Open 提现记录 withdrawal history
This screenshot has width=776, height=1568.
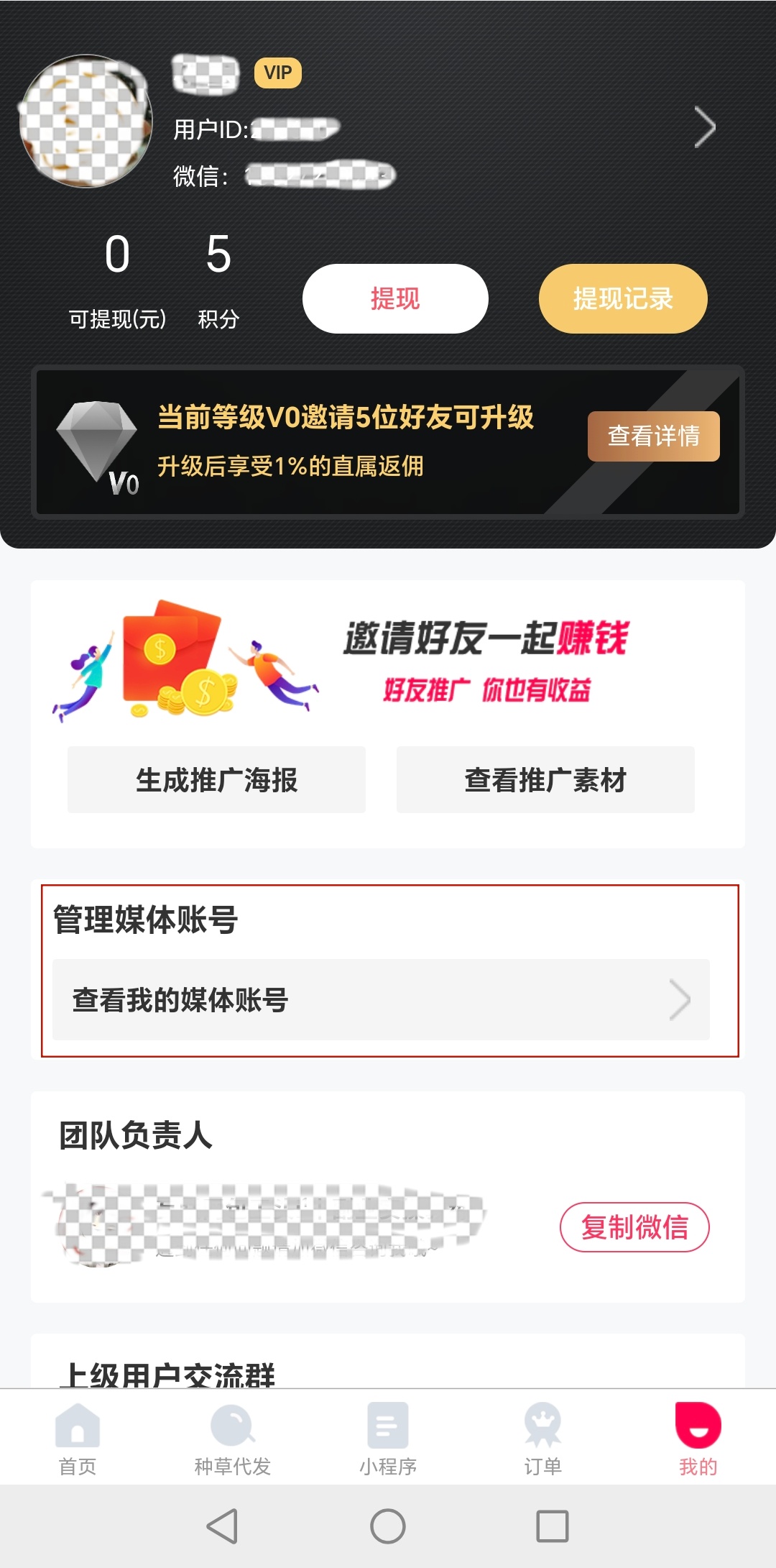click(623, 298)
